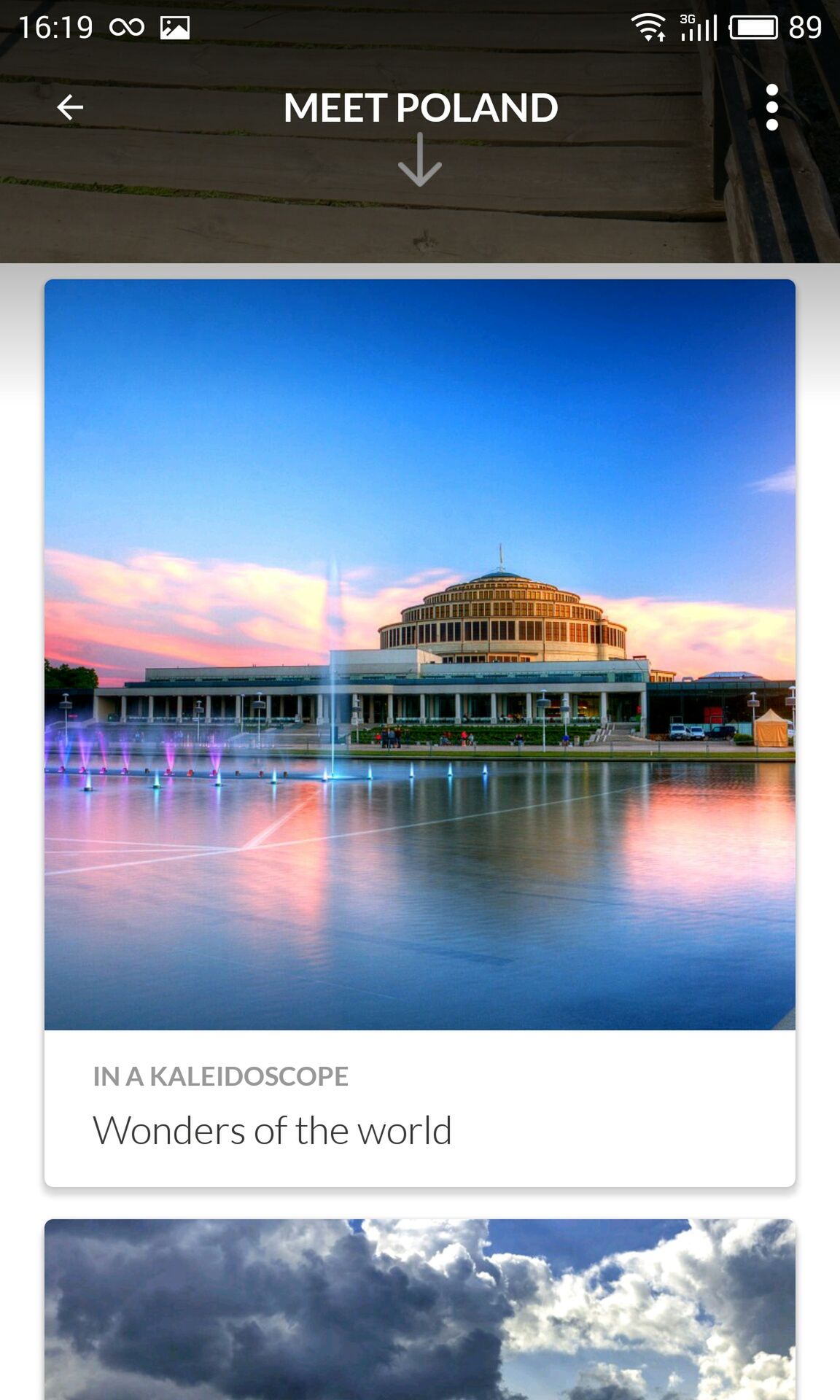This screenshot has height=1400, width=840.
Task: Open the cloudy sky photo card
Action: pyautogui.click(x=420, y=1310)
